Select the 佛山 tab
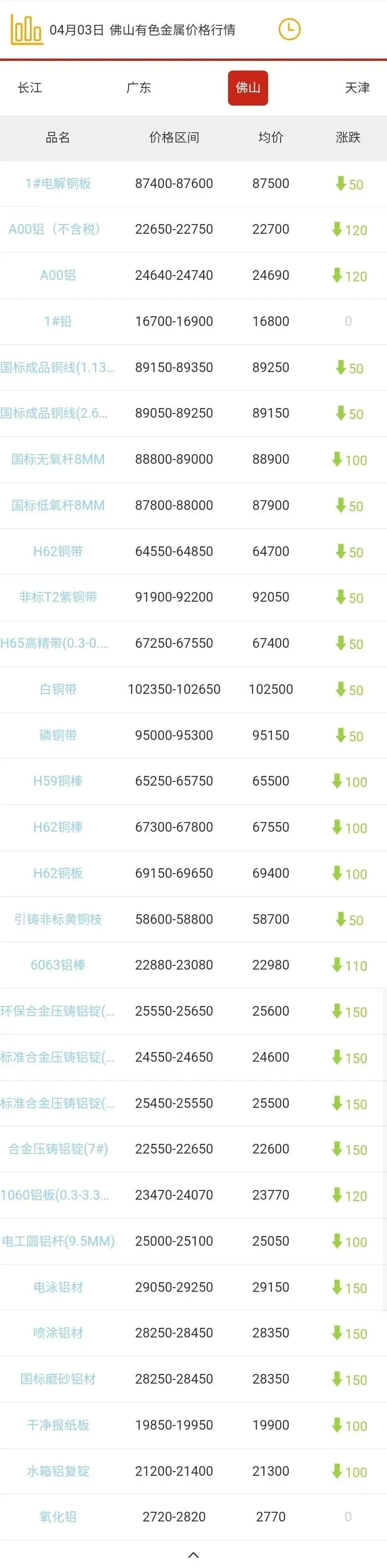 click(x=248, y=88)
